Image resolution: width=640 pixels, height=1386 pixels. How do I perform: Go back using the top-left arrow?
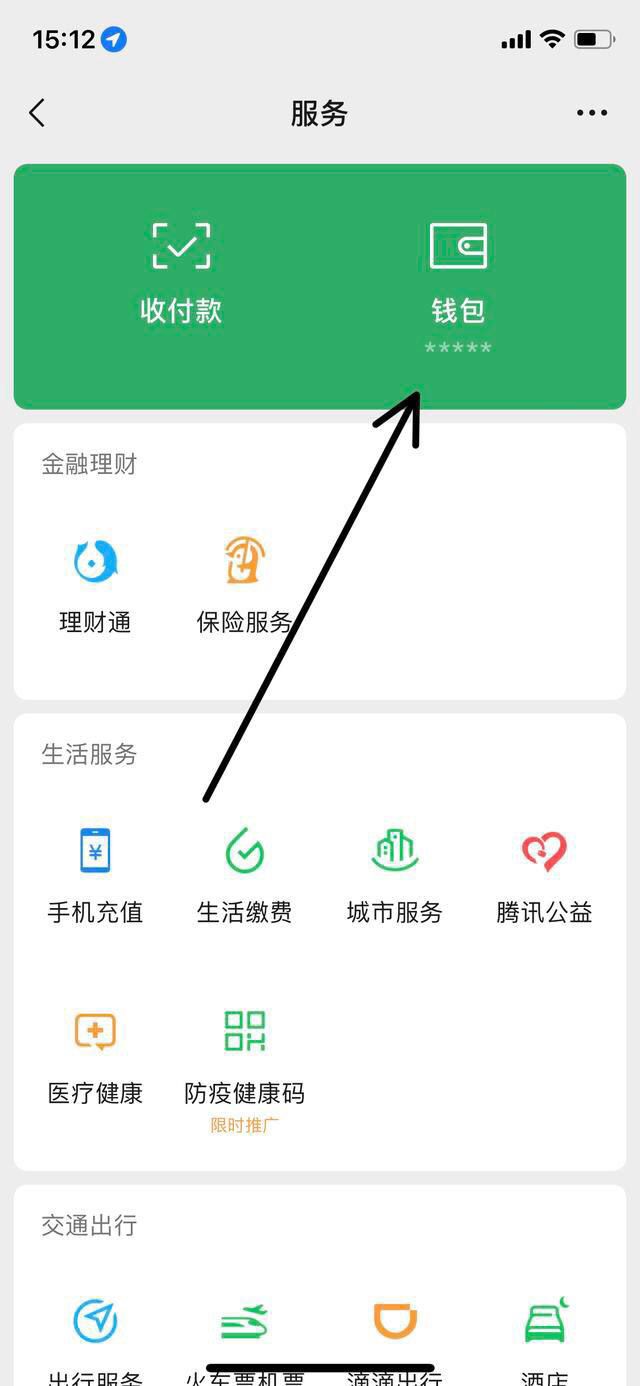[x=37, y=113]
